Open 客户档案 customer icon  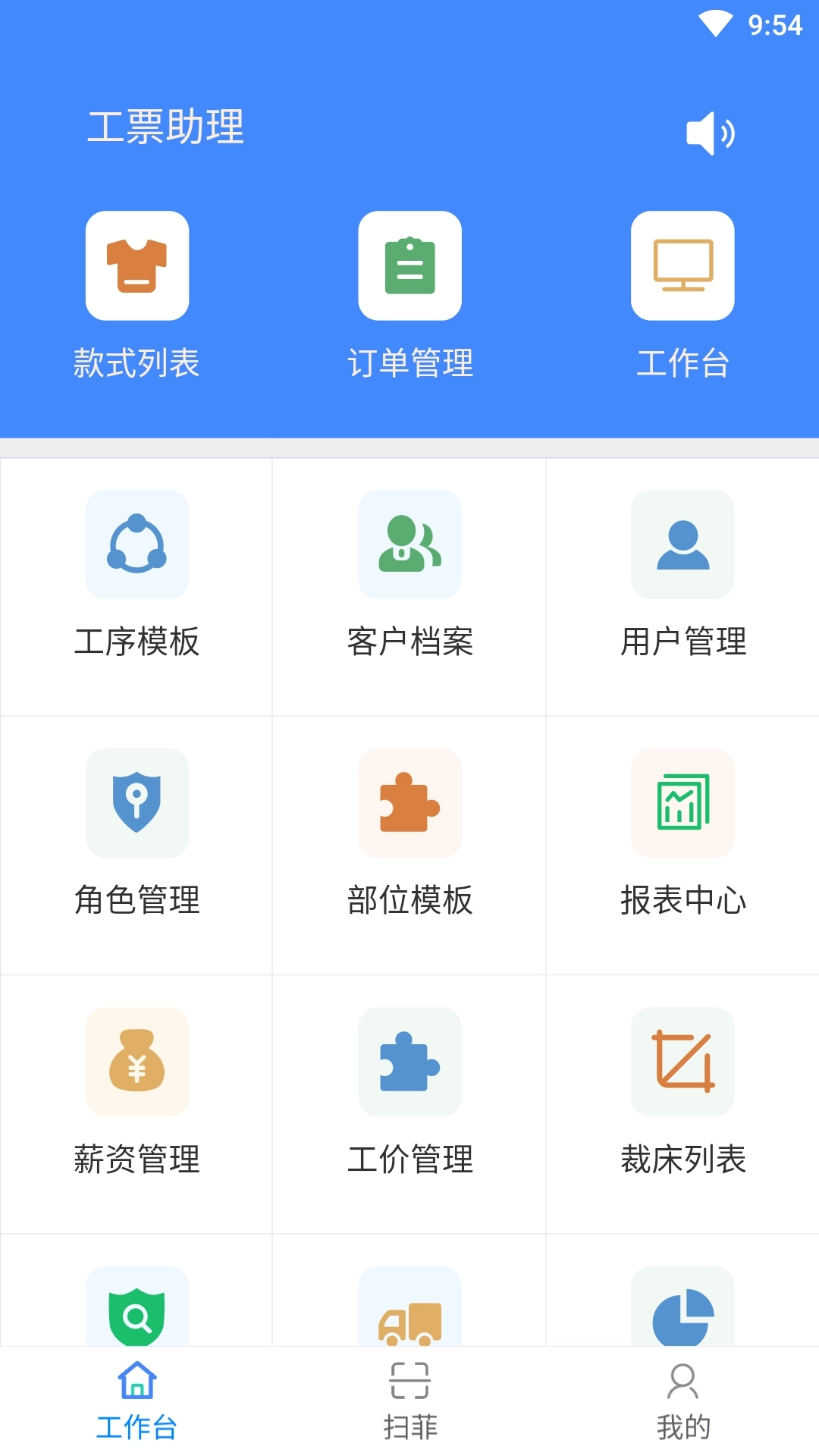[x=409, y=544]
